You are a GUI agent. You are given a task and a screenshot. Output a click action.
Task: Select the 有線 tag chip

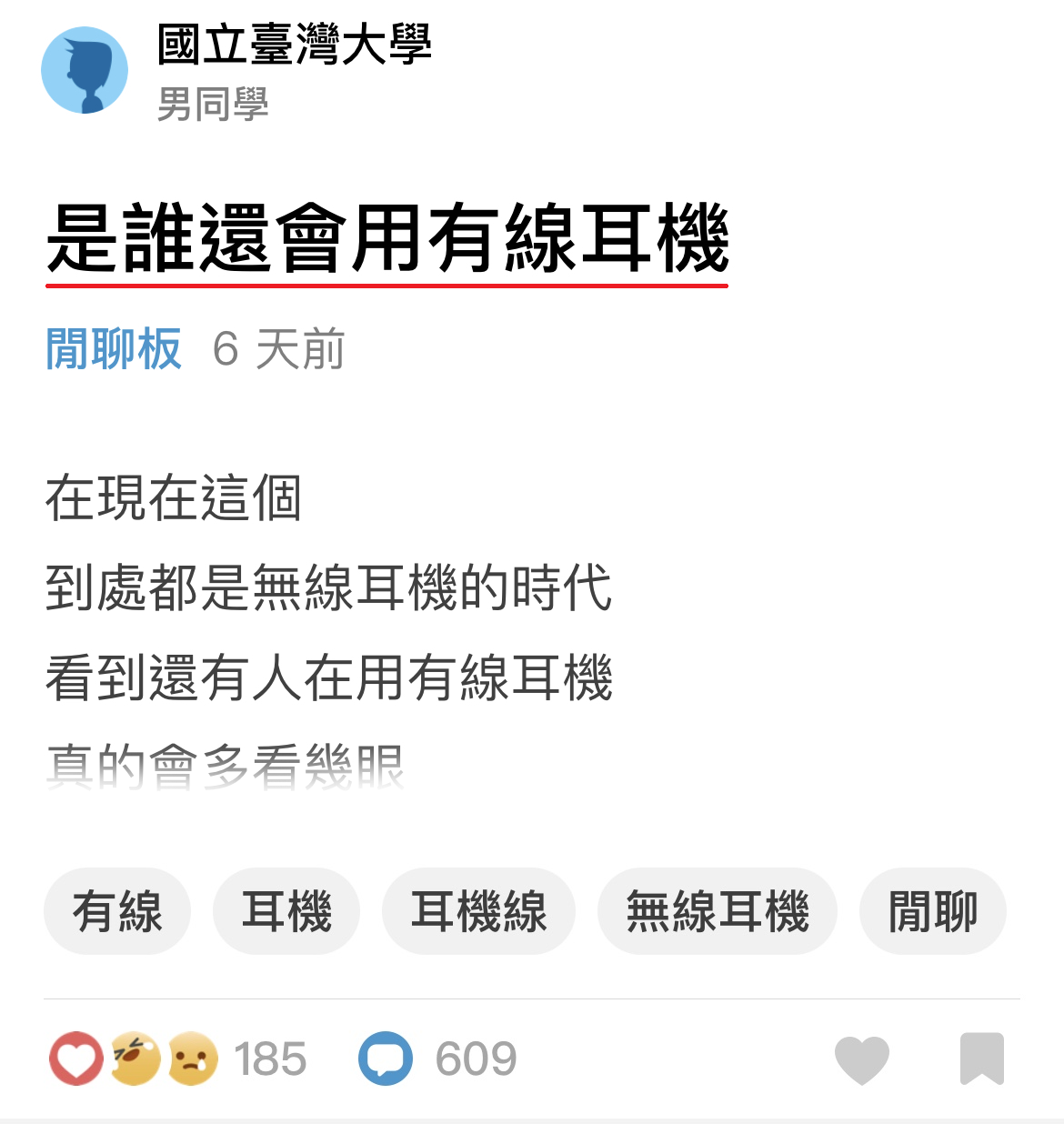pyautogui.click(x=117, y=911)
